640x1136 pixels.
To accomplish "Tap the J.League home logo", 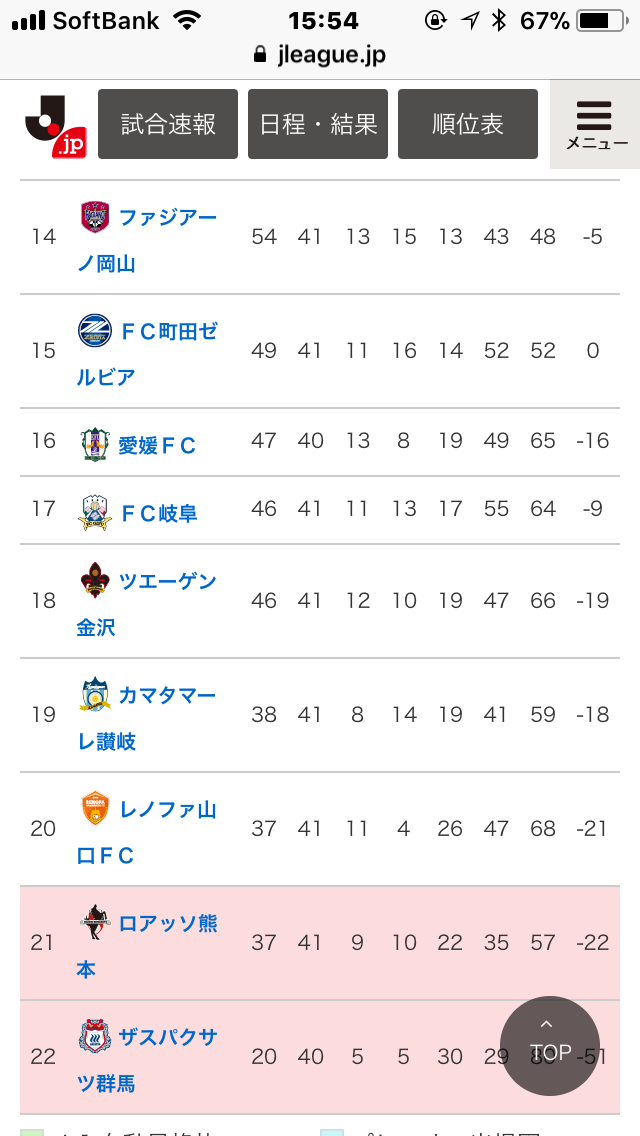I will point(56,125).
